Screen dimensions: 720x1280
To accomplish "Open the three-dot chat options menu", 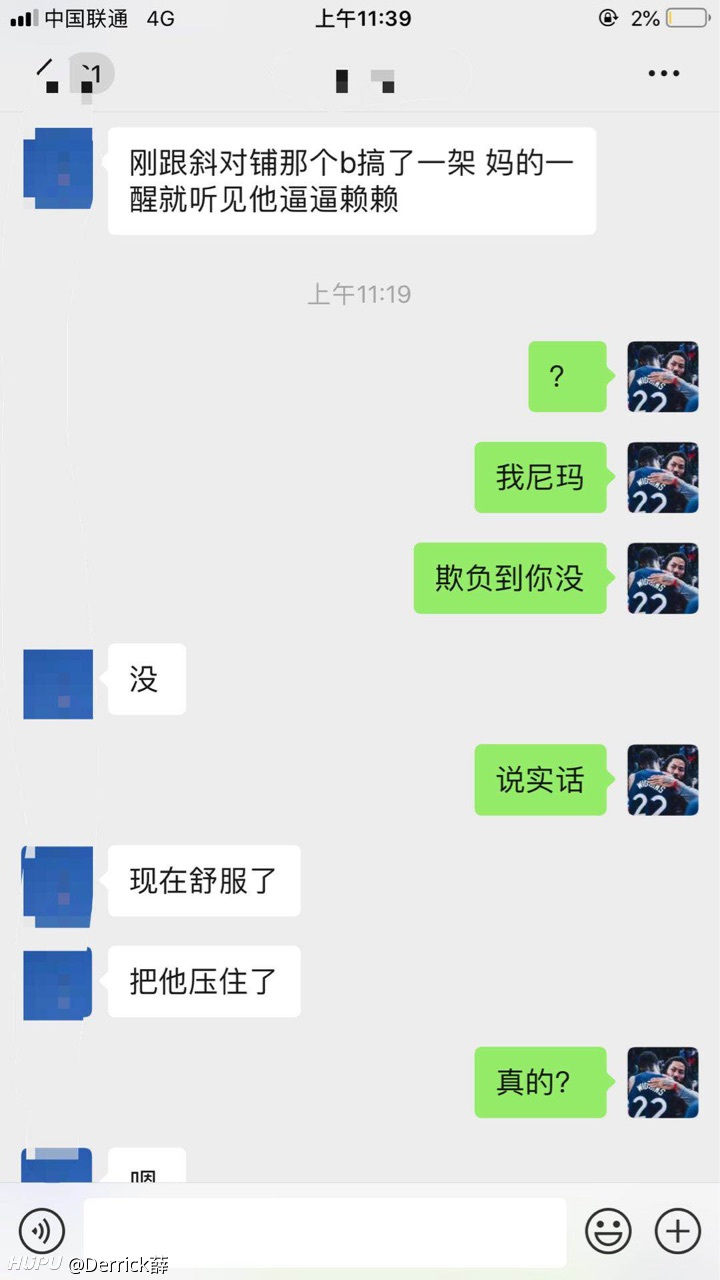I will [664, 73].
